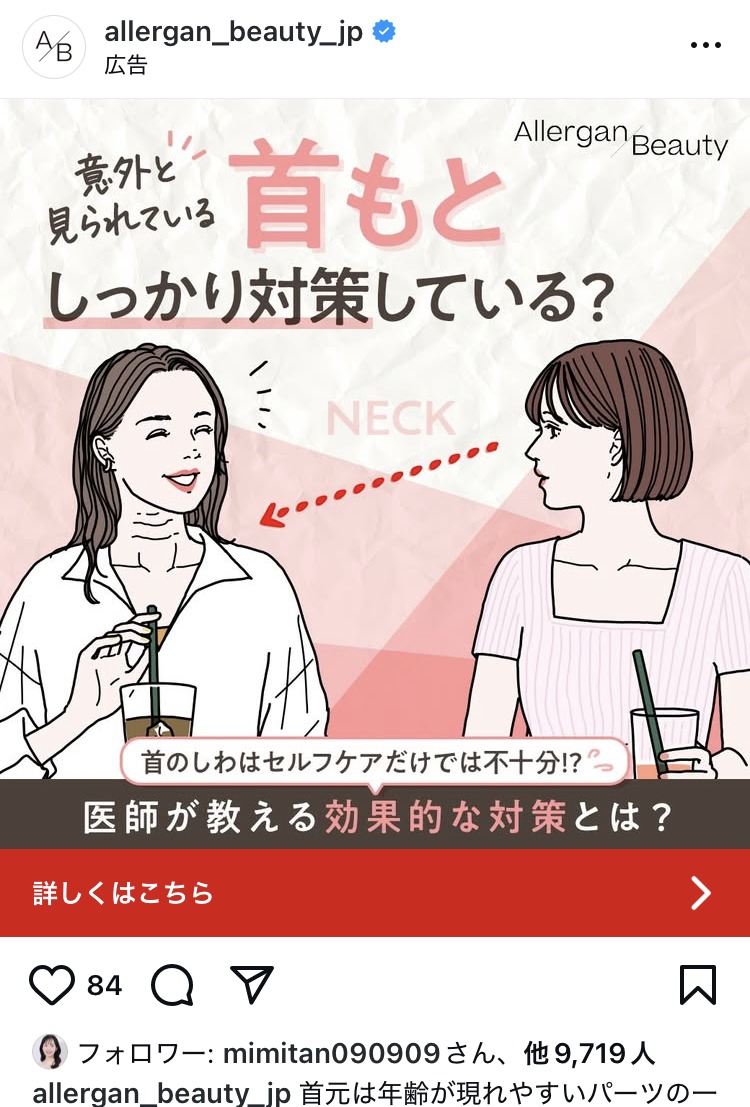The image size is (750, 1107).
Task: Like this post with the heart icon
Action: (52, 985)
